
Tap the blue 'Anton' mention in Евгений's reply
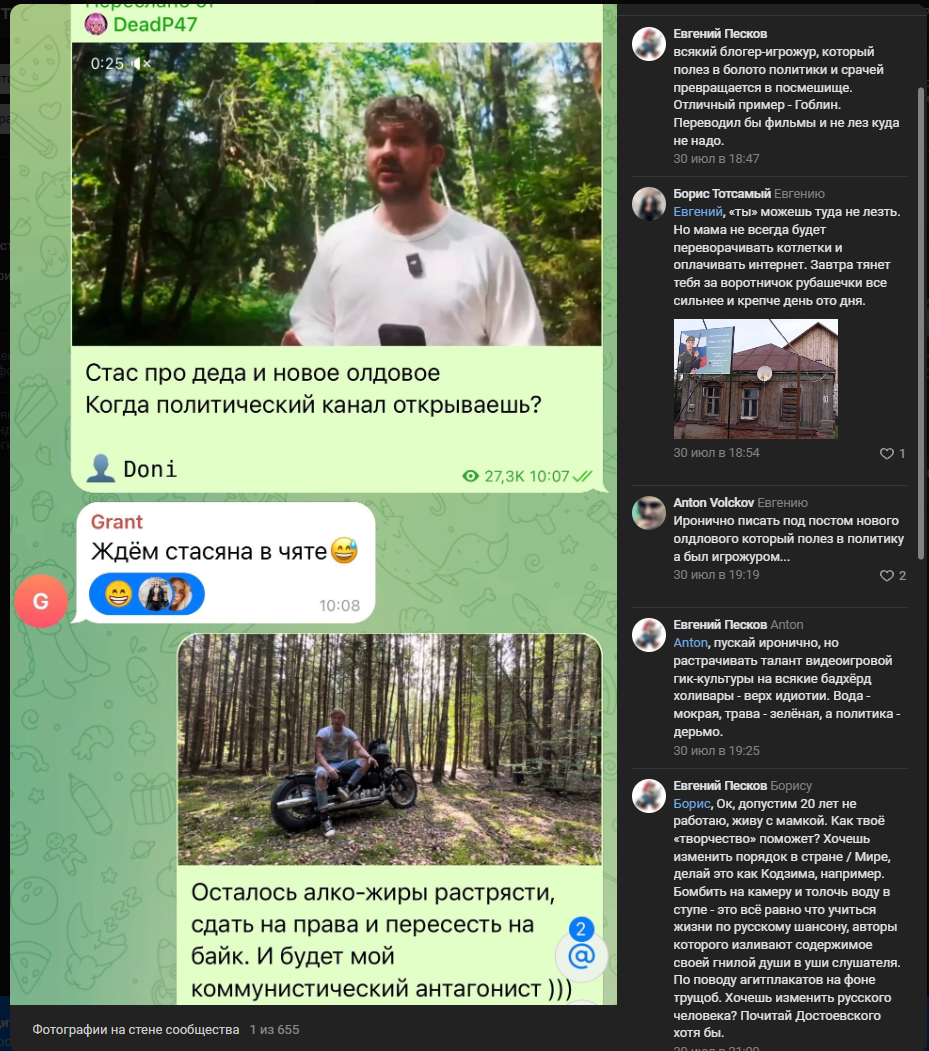point(690,643)
